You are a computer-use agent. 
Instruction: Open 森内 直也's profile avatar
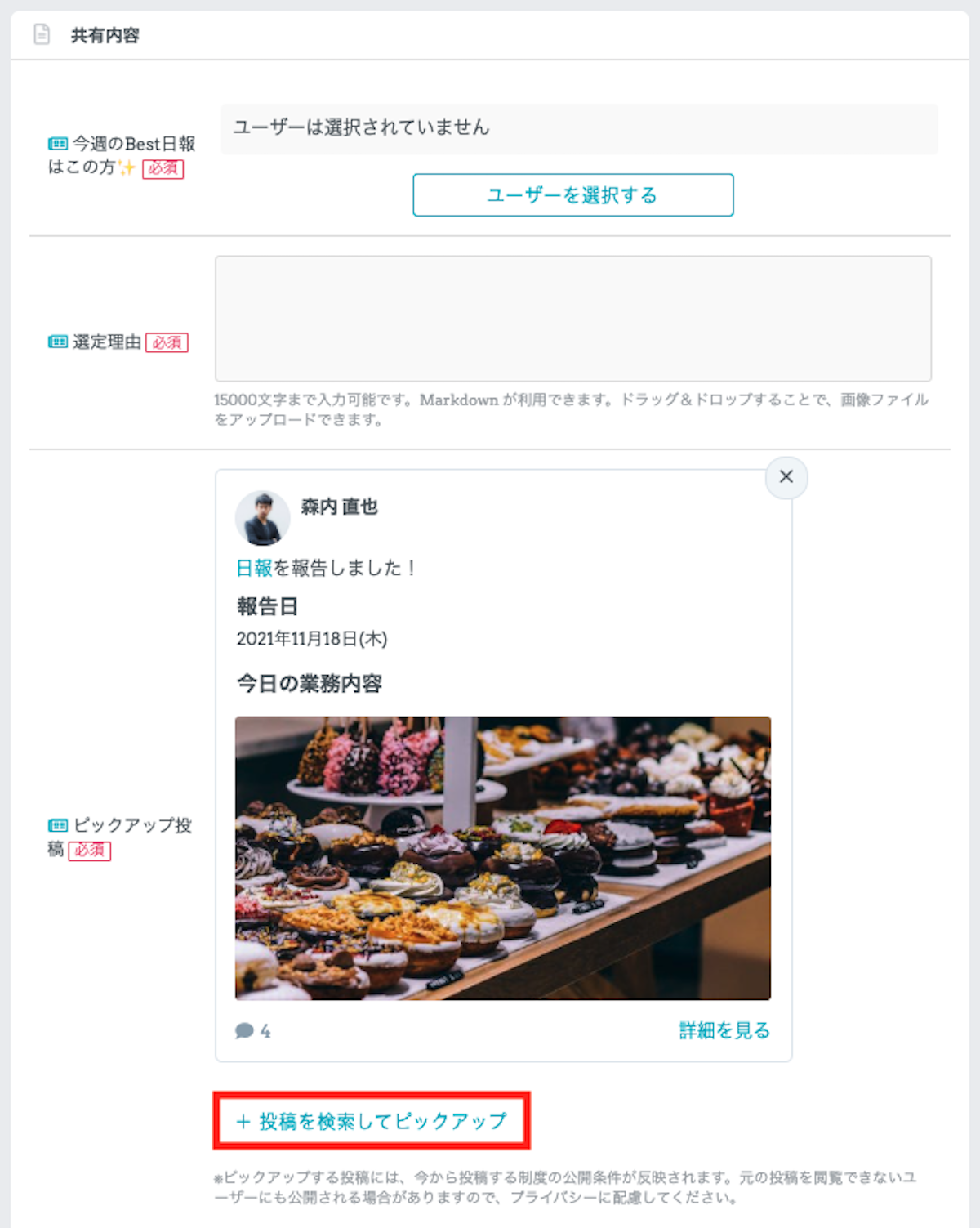[262, 518]
